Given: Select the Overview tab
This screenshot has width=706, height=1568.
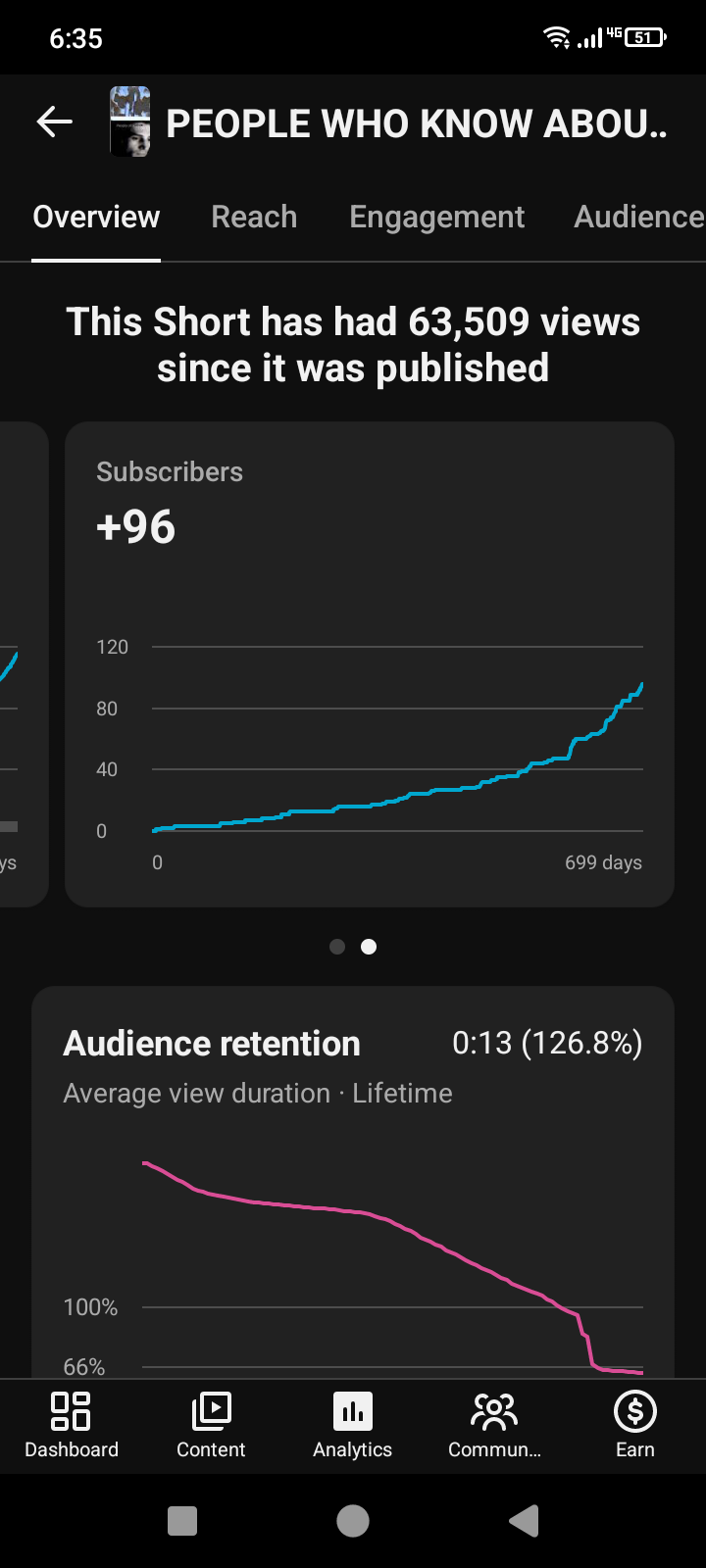Looking at the screenshot, I should pyautogui.click(x=96, y=217).
